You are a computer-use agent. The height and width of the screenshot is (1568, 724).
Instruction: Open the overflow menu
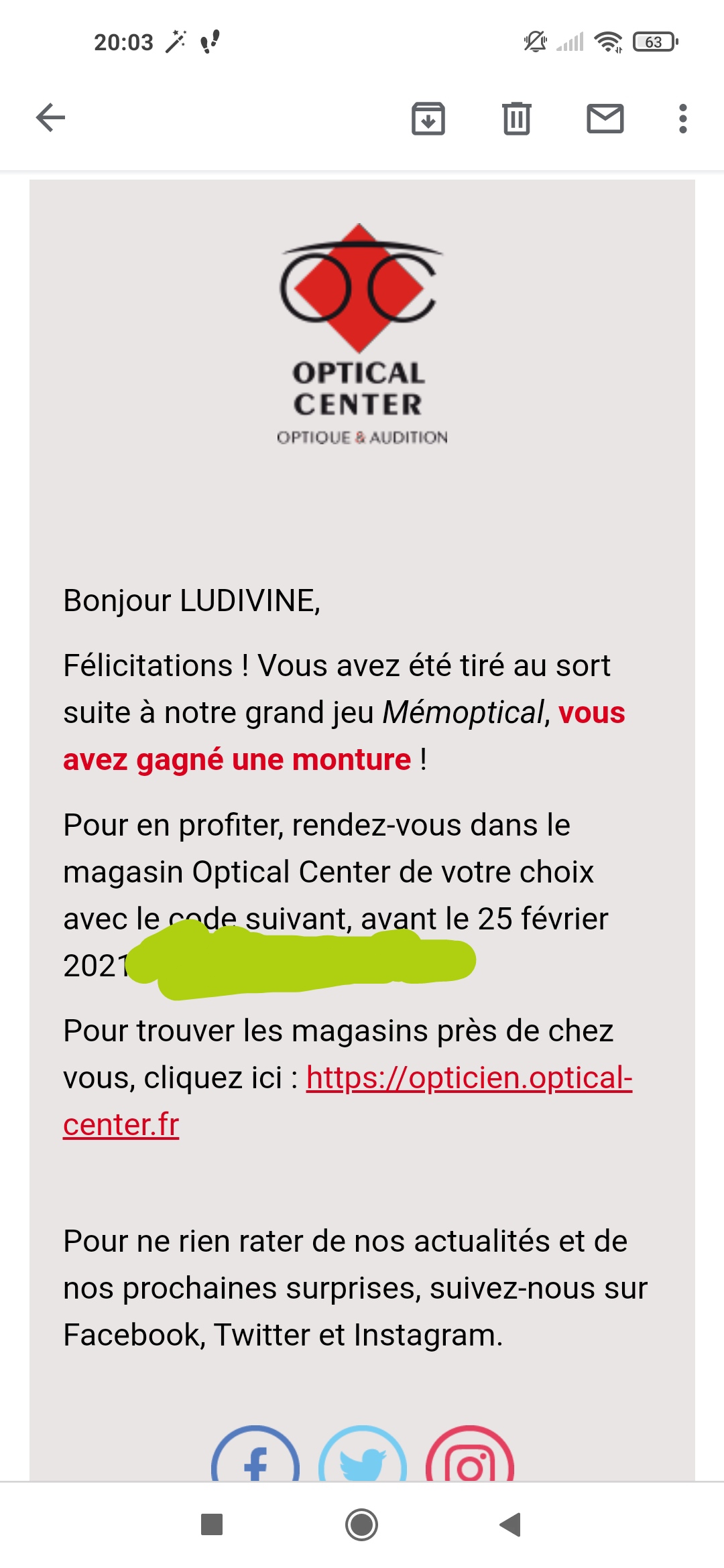coord(682,119)
